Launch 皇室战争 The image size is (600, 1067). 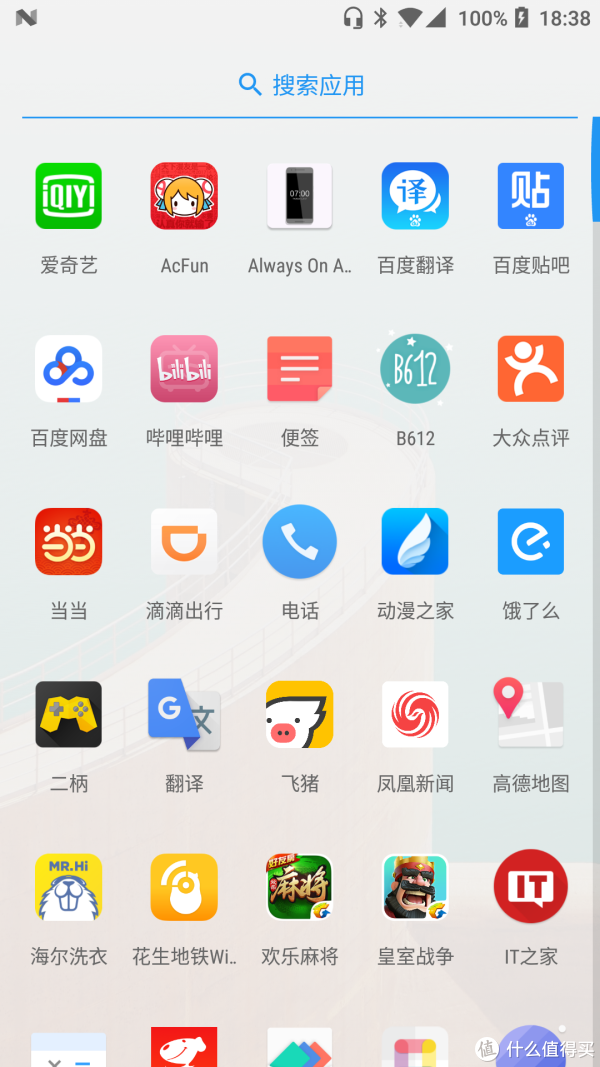(x=415, y=887)
